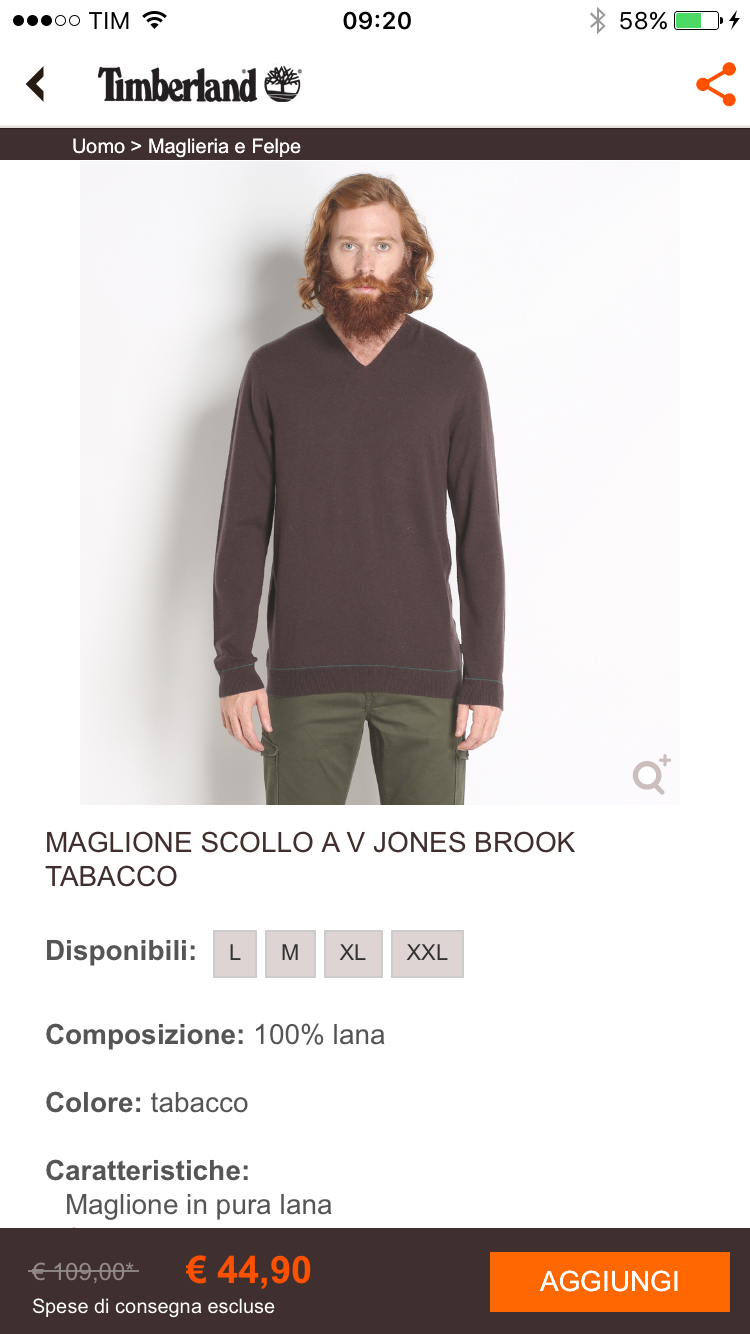Select size L

pos(235,953)
